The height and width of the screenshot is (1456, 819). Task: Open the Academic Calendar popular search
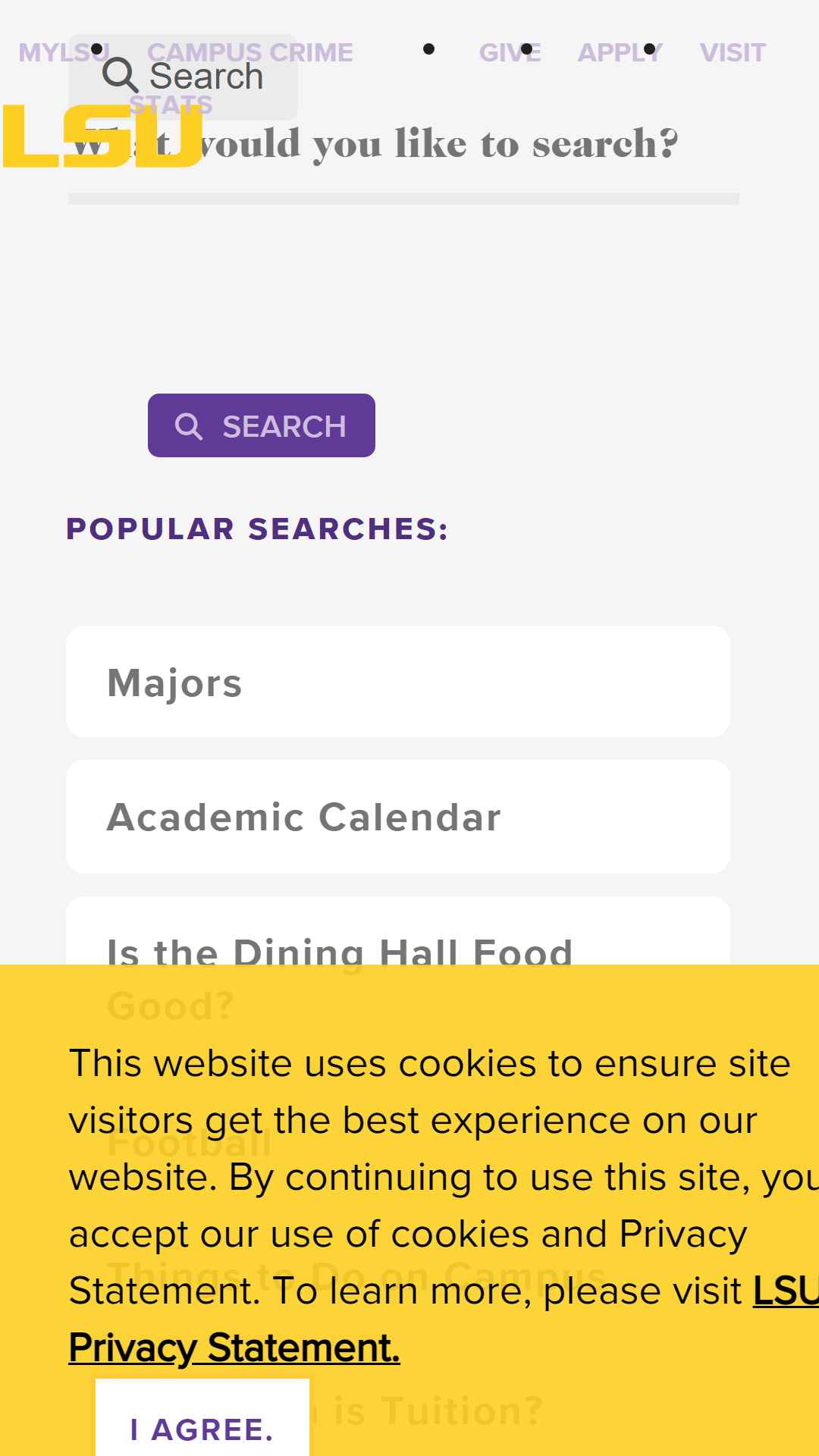[398, 817]
